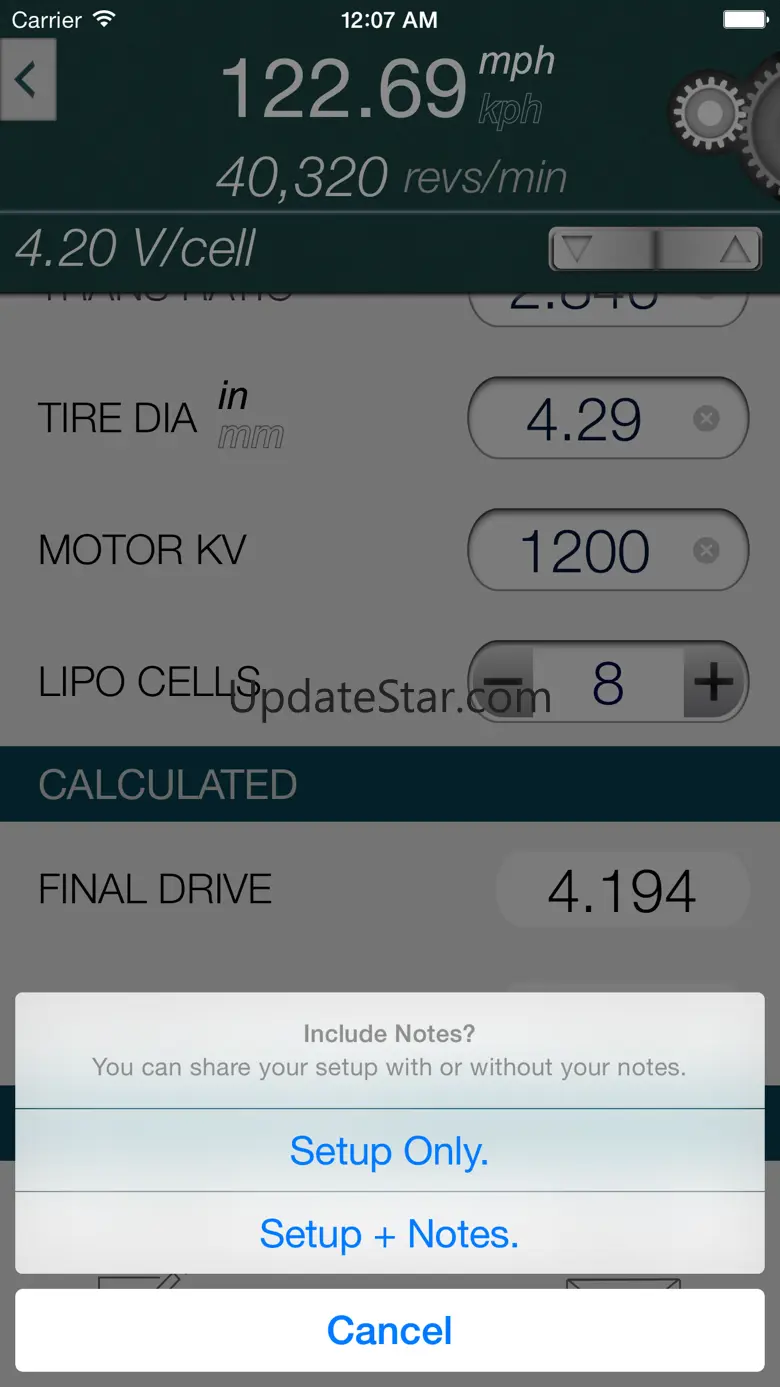Choose Setup Only. to share without notes

click(x=389, y=1151)
